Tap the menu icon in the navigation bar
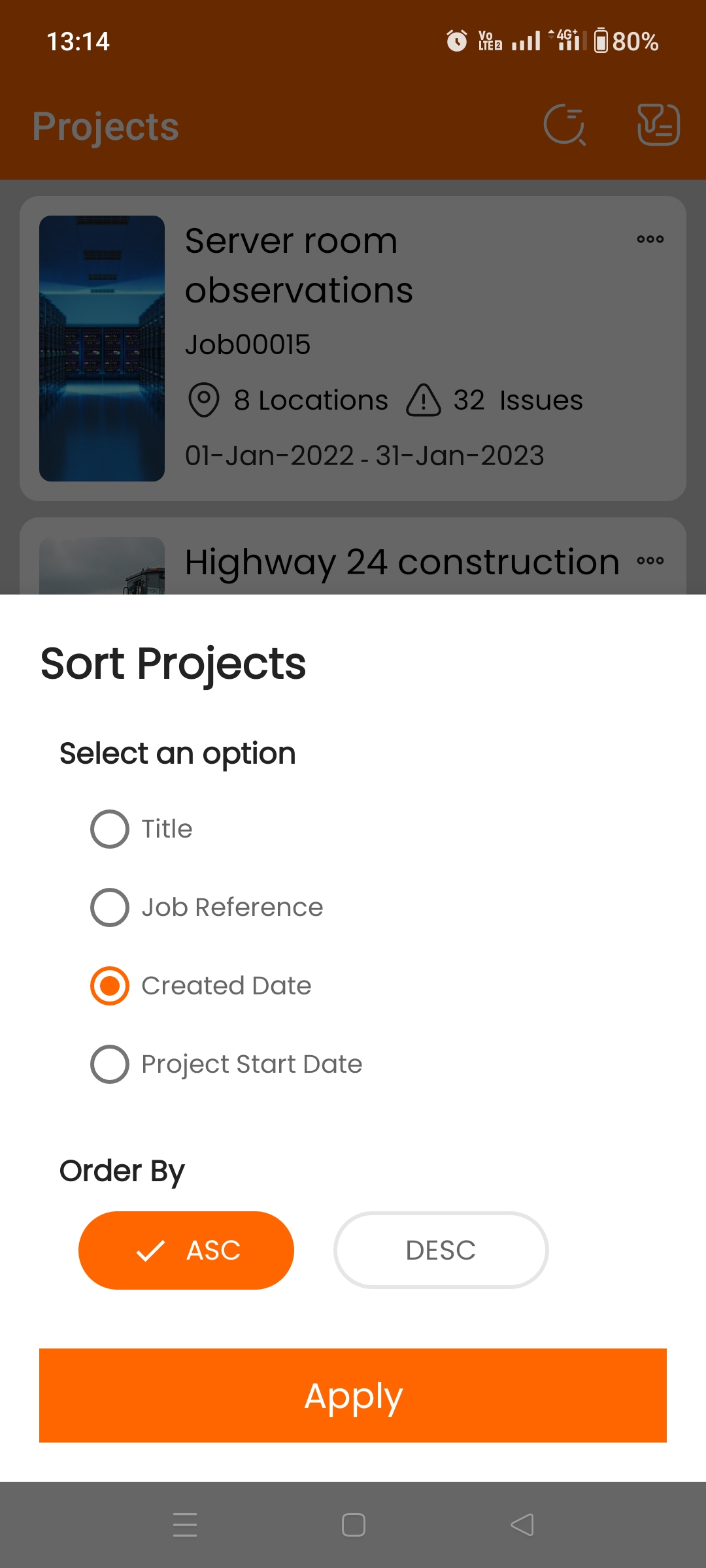Screen dimensions: 706x1568 click(185, 1526)
